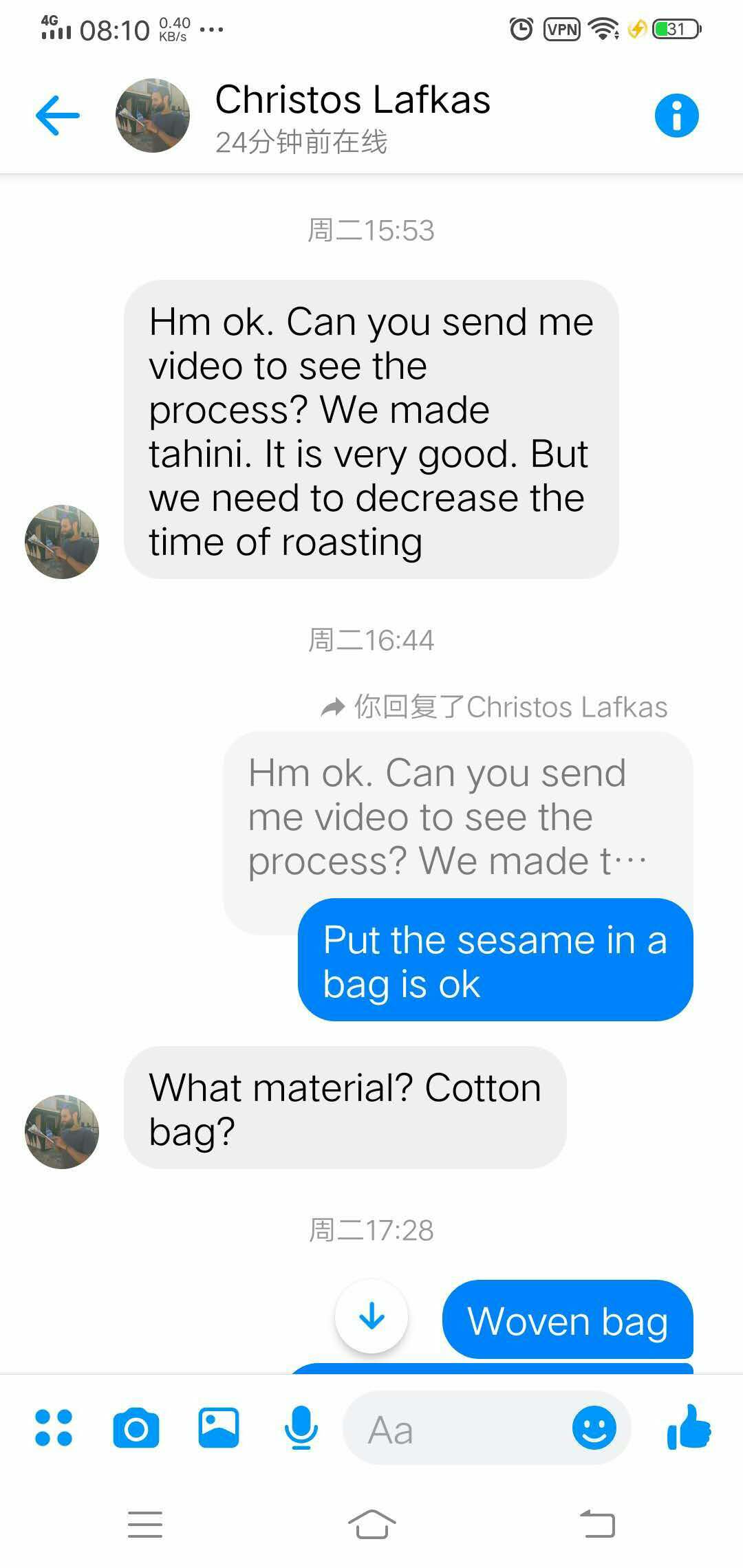Screen dimensions: 743x1568
Task: Open conversation info for Christos Lafkas
Action: point(676,116)
